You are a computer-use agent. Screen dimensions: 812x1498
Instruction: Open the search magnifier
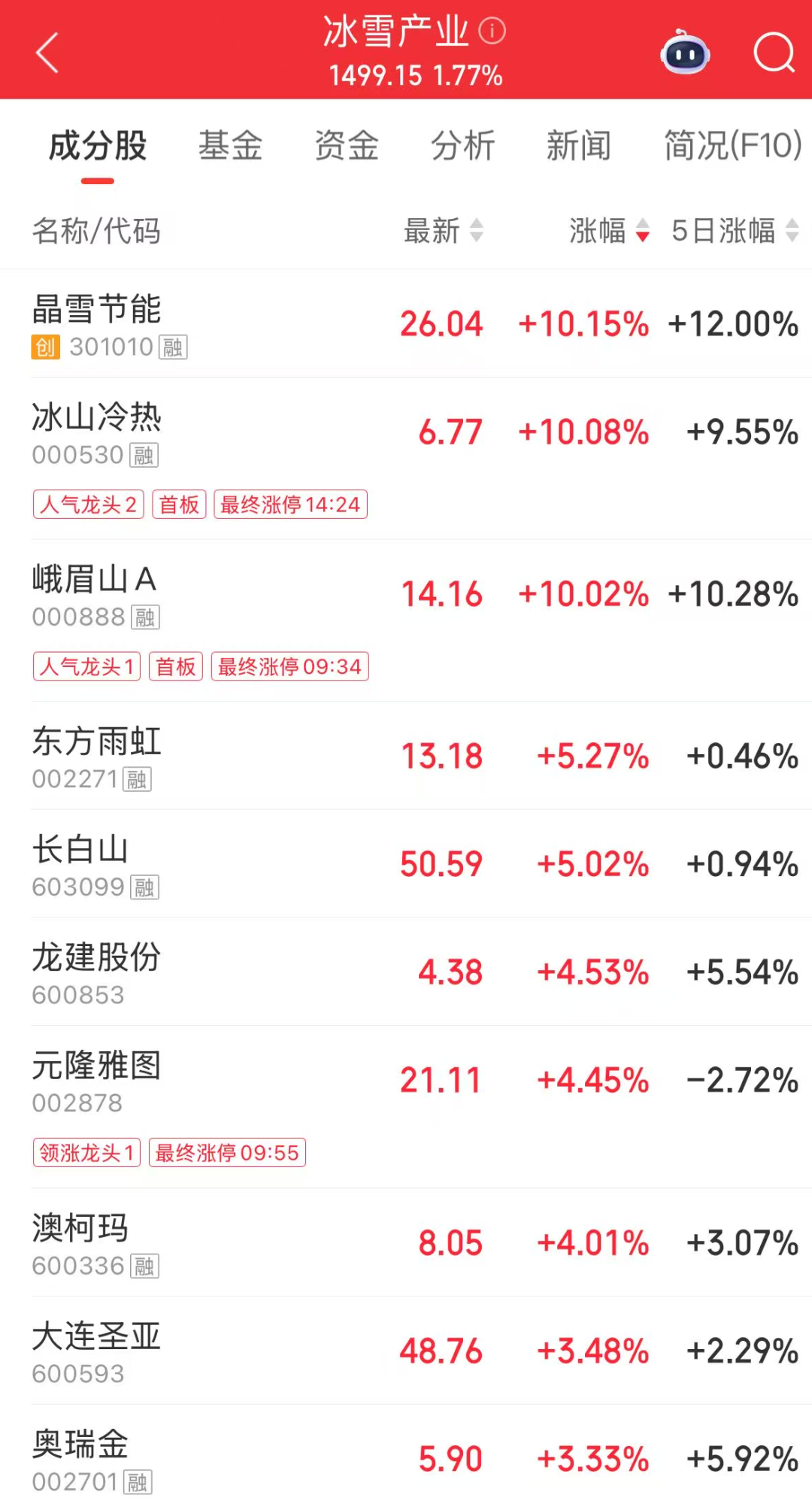pyautogui.click(x=774, y=53)
